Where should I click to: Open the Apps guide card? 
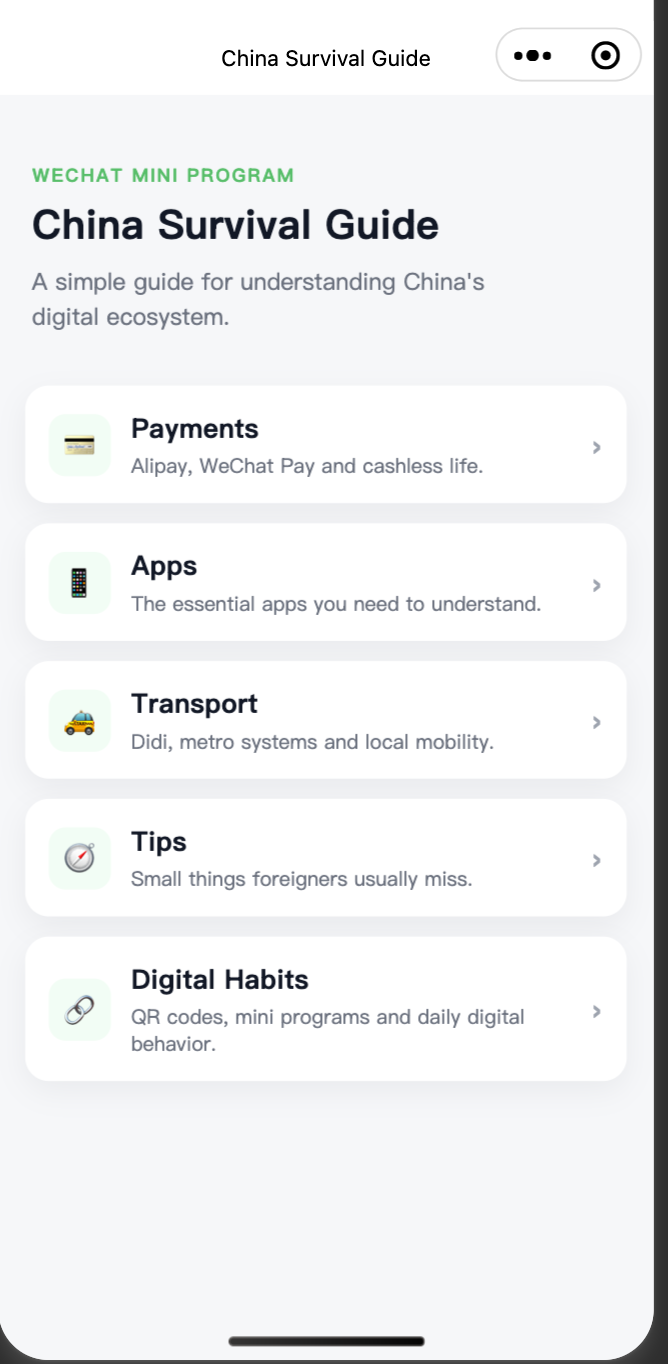326,582
